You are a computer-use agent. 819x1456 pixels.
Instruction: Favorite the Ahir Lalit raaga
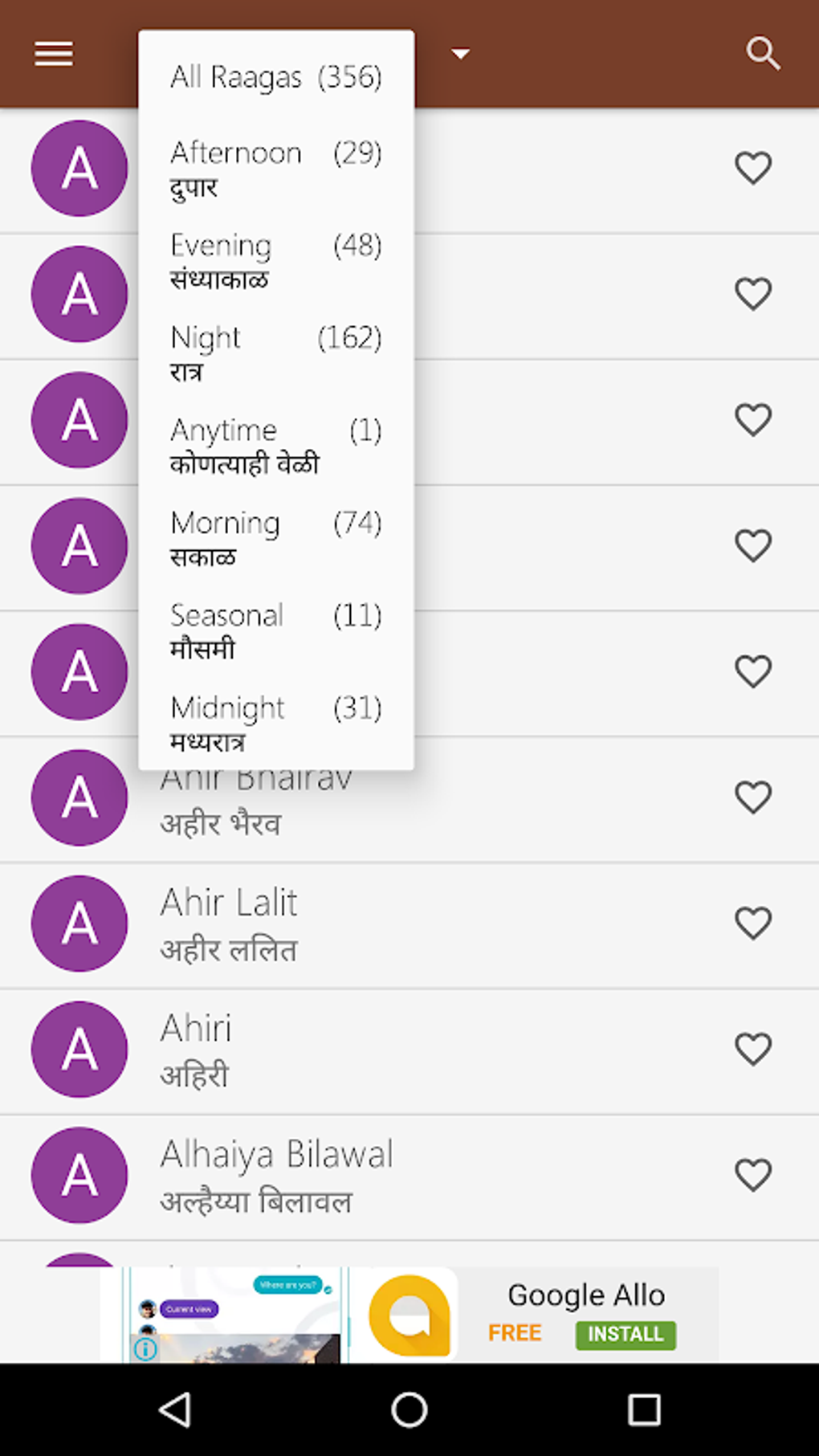click(752, 924)
